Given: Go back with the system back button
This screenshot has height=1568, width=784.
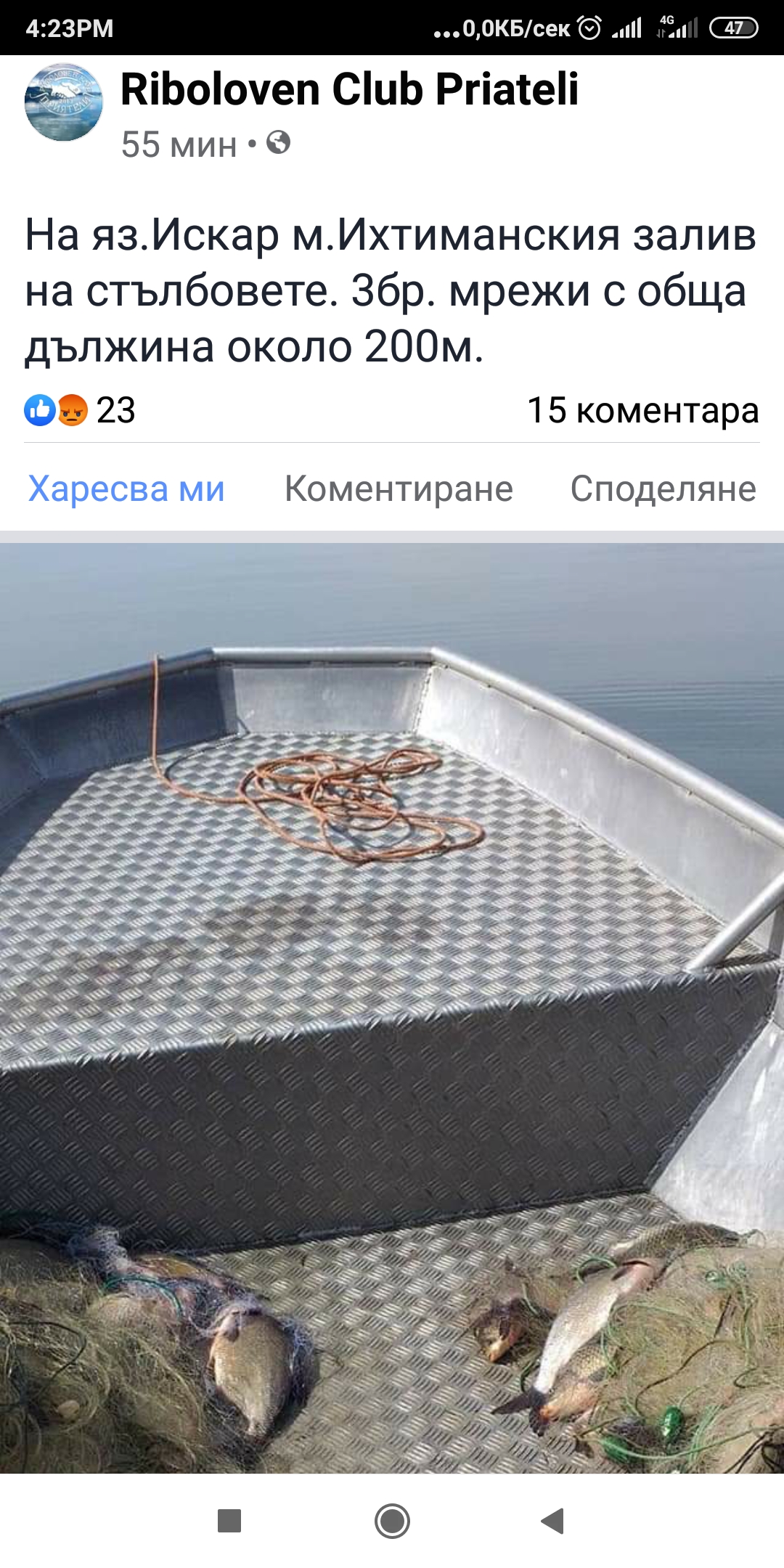Looking at the screenshot, I should [x=553, y=1520].
